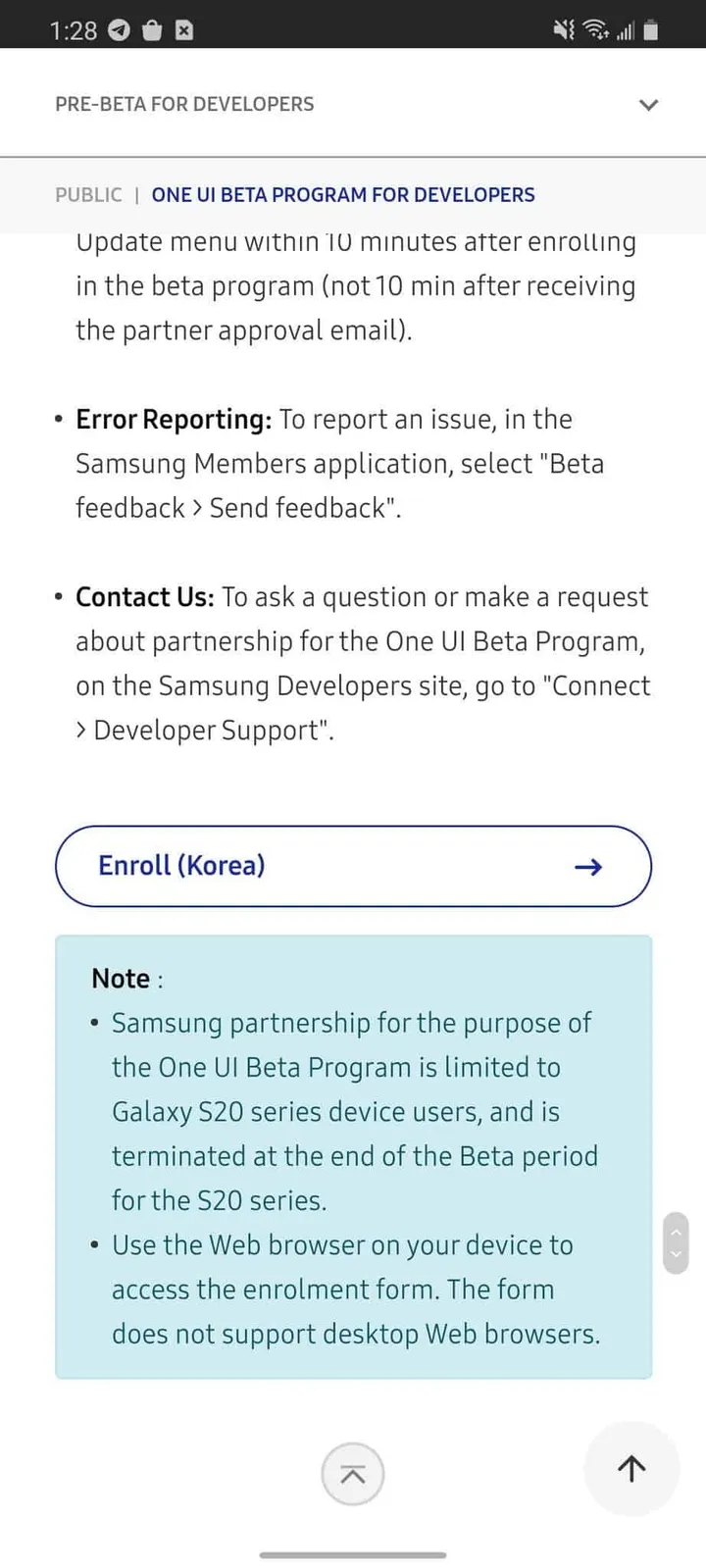
Task: Tap the bottom navigation gesture bar
Action: (353, 1554)
